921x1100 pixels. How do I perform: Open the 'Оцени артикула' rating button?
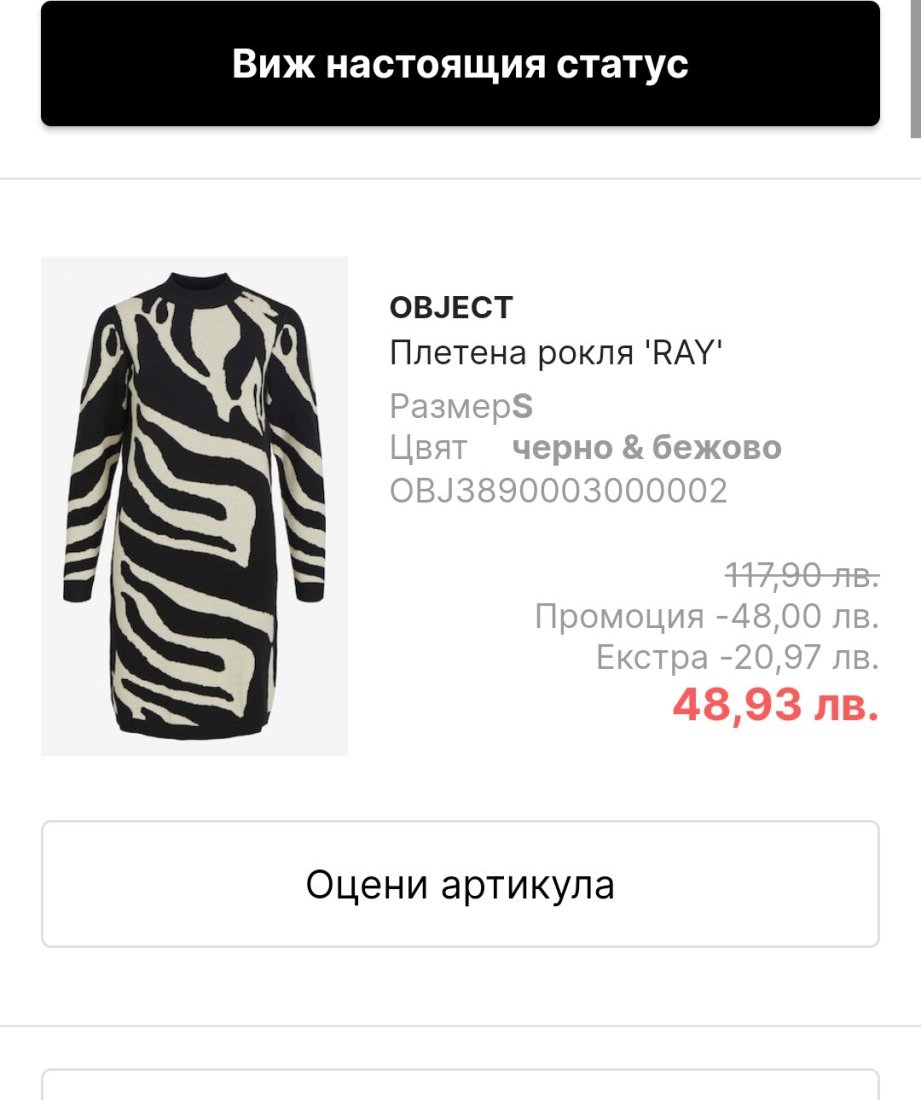[460, 884]
